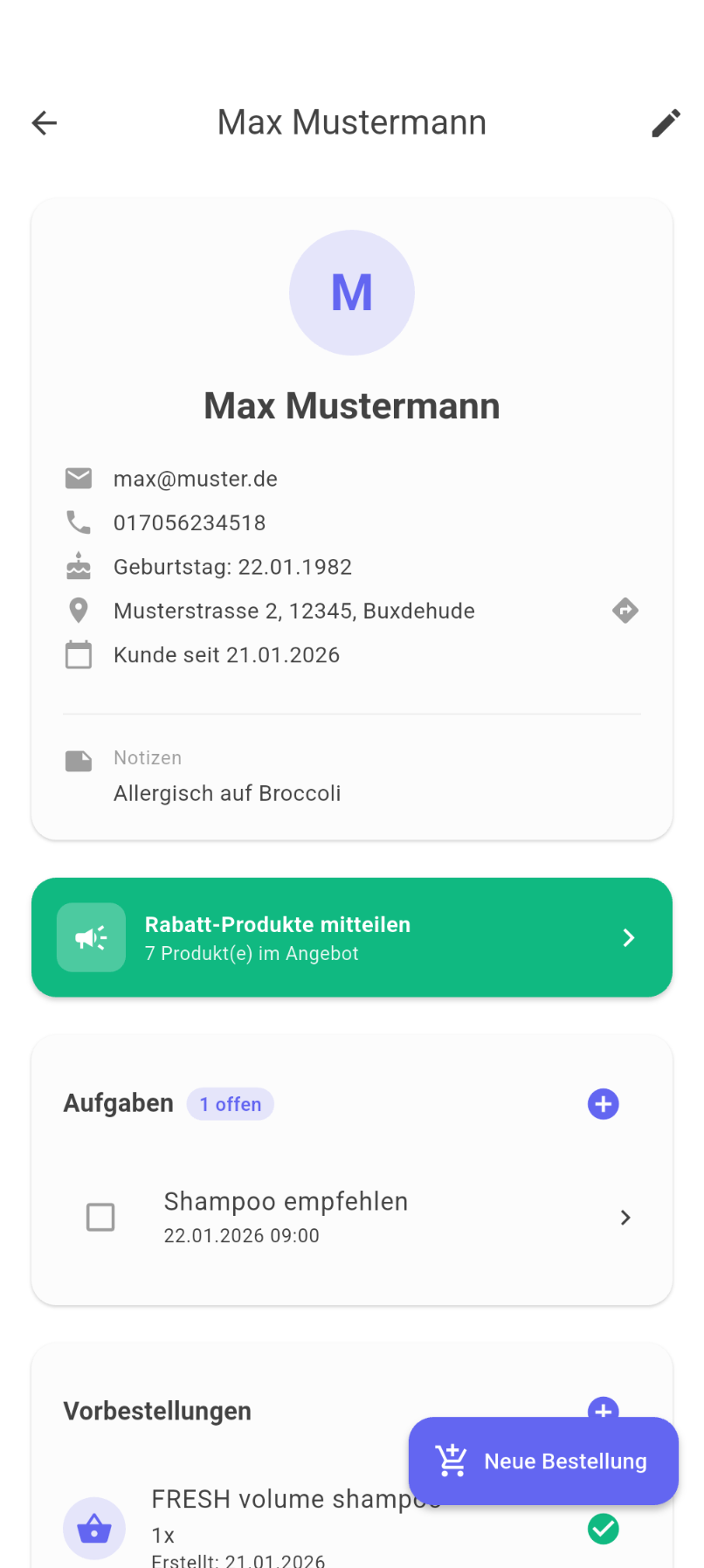Open Rabatt-Produkte mitteilen via its chevron

(x=628, y=936)
